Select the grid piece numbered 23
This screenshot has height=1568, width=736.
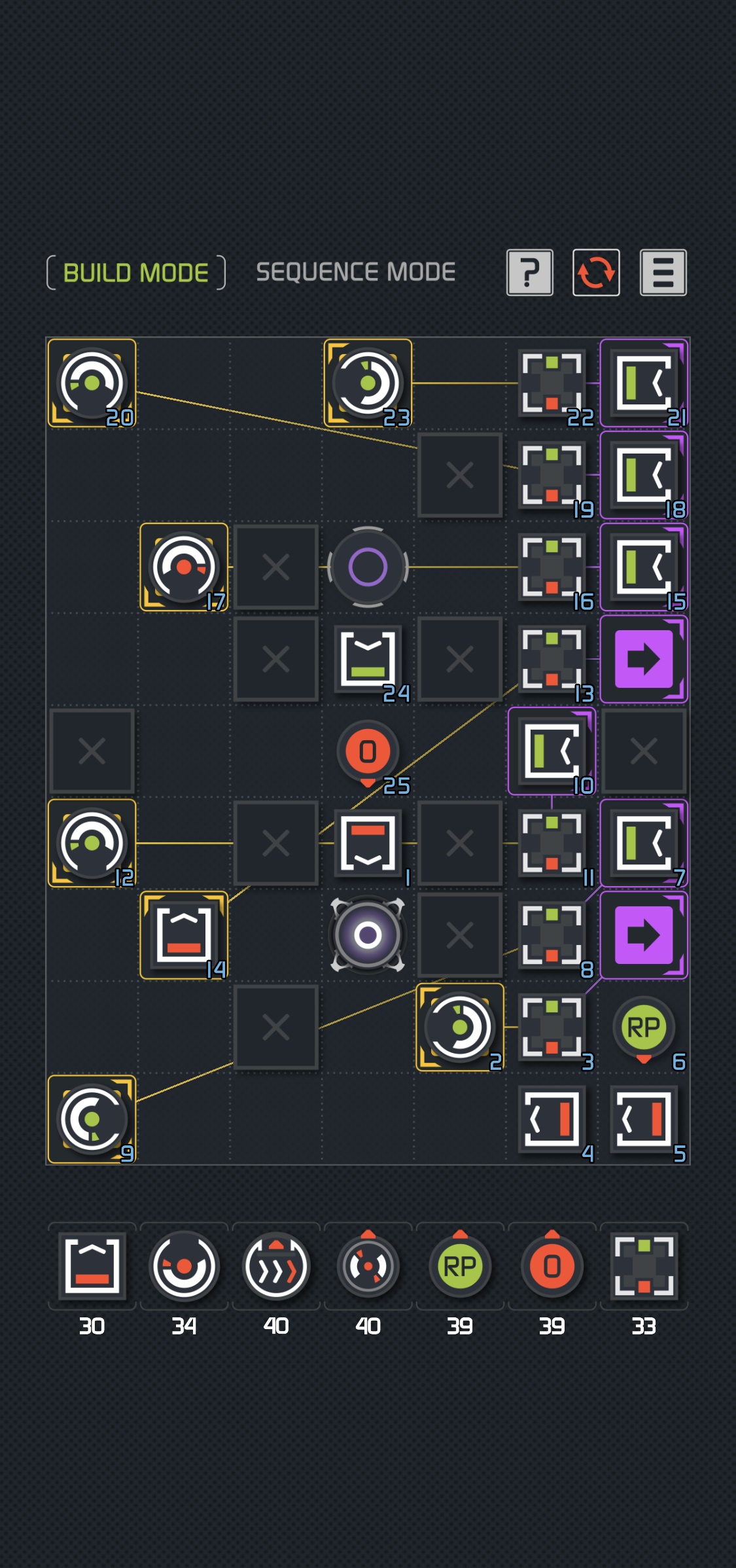pyautogui.click(x=368, y=383)
